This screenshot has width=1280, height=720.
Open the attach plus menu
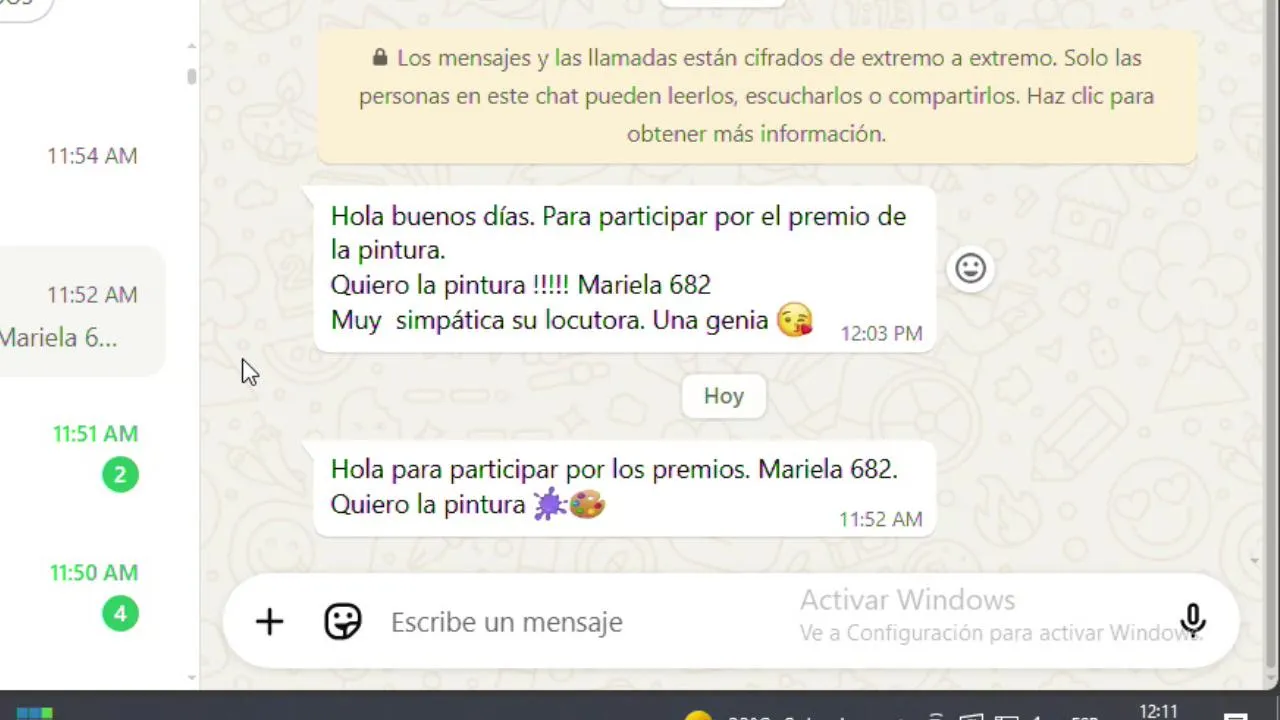(269, 622)
